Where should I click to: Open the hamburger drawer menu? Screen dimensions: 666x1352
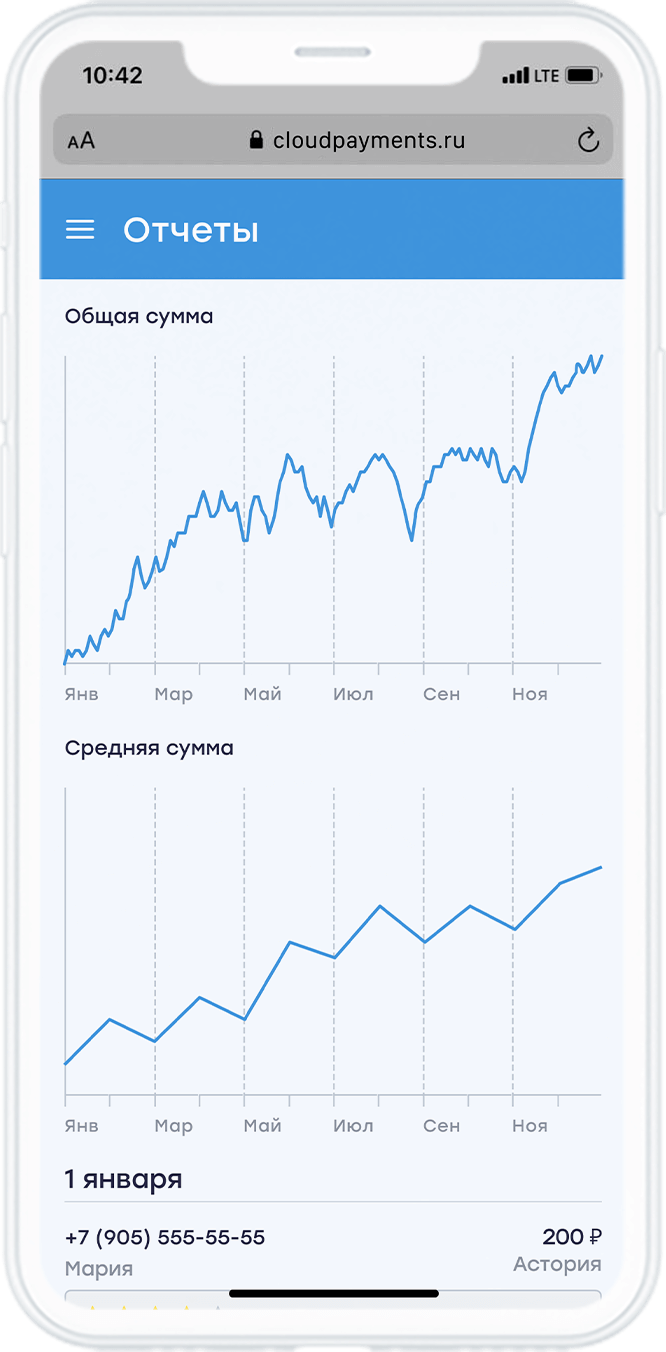80,230
